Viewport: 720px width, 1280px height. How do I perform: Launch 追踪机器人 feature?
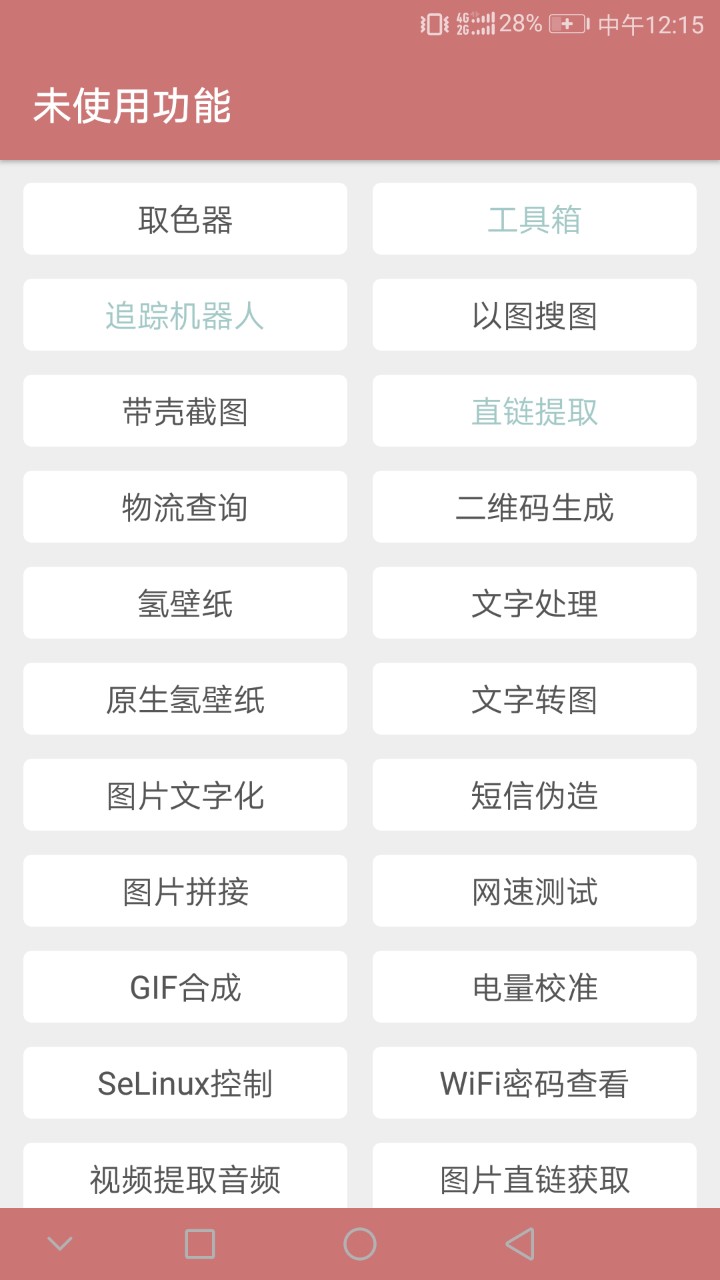(185, 315)
